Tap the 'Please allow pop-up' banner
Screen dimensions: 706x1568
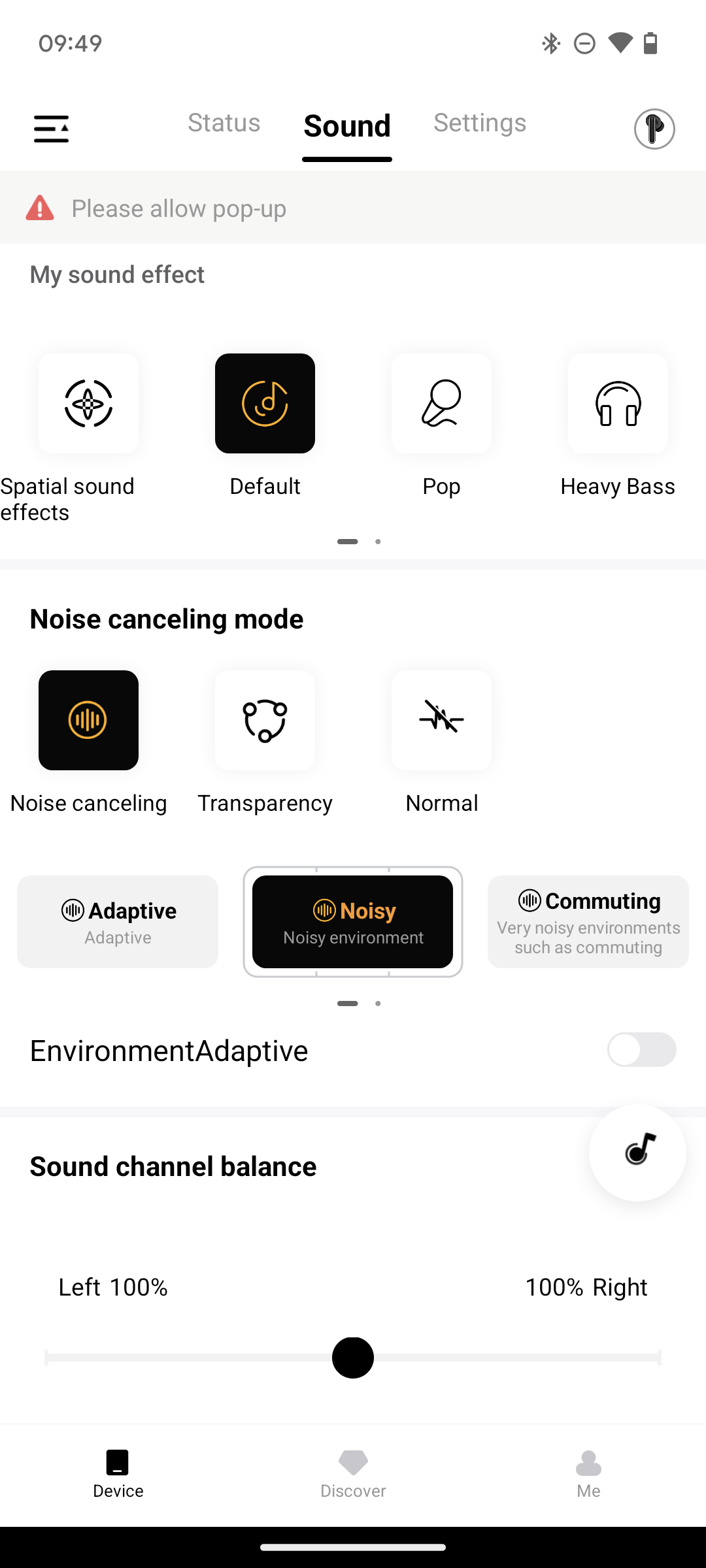coord(353,208)
